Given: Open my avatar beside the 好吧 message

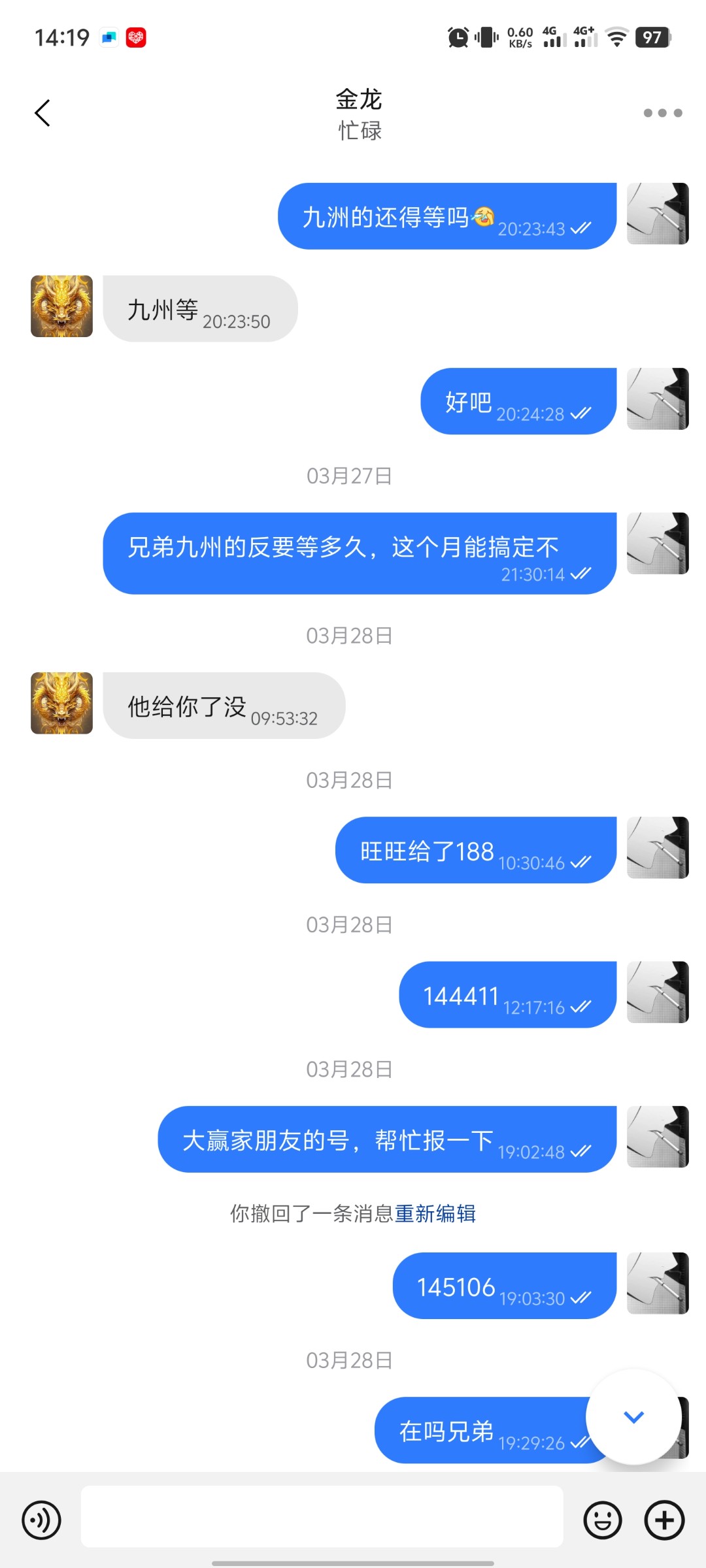Looking at the screenshot, I should coord(657,399).
